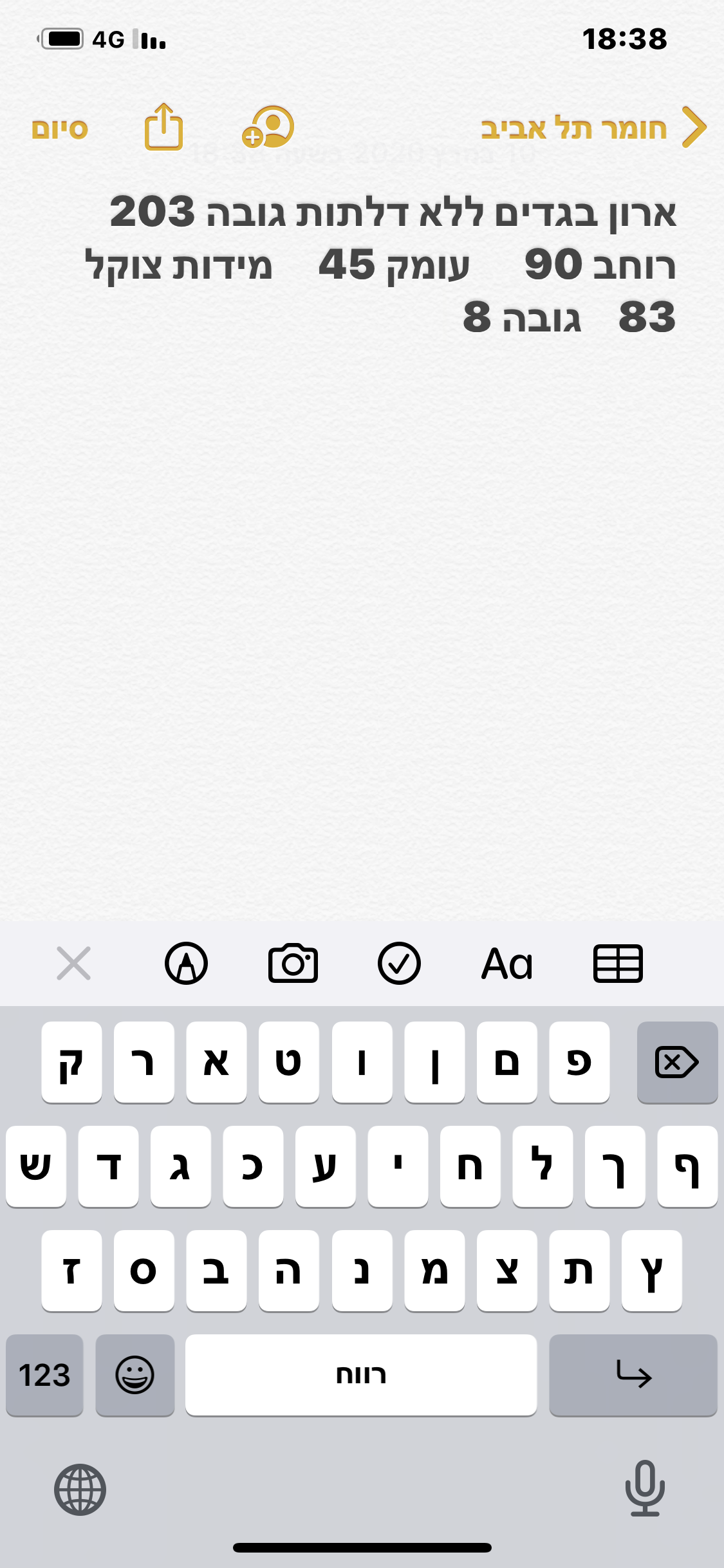The height and width of the screenshot is (1568, 724).
Task: Close the formatting toolbar
Action: (73, 963)
